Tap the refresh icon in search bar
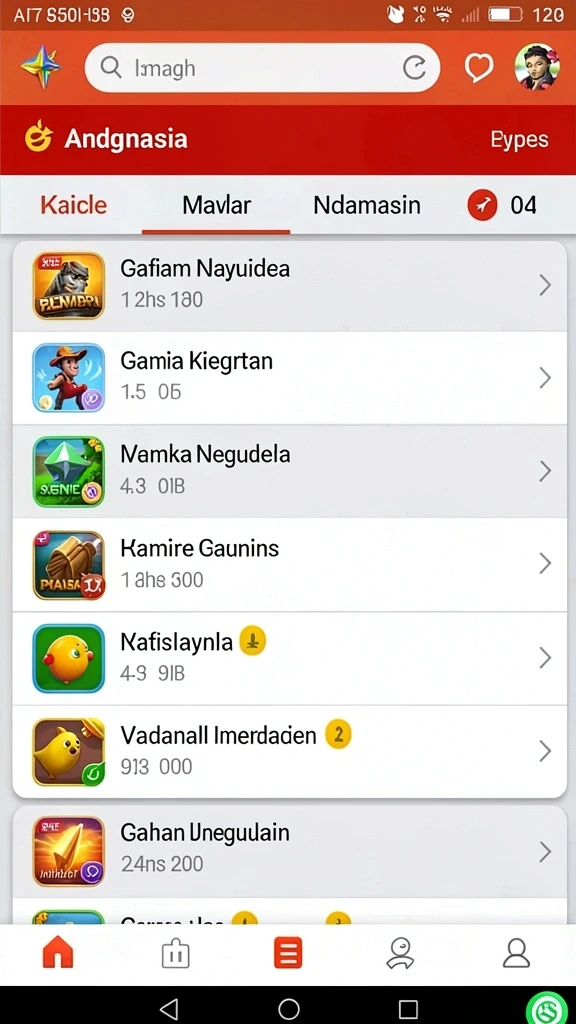 (414, 68)
